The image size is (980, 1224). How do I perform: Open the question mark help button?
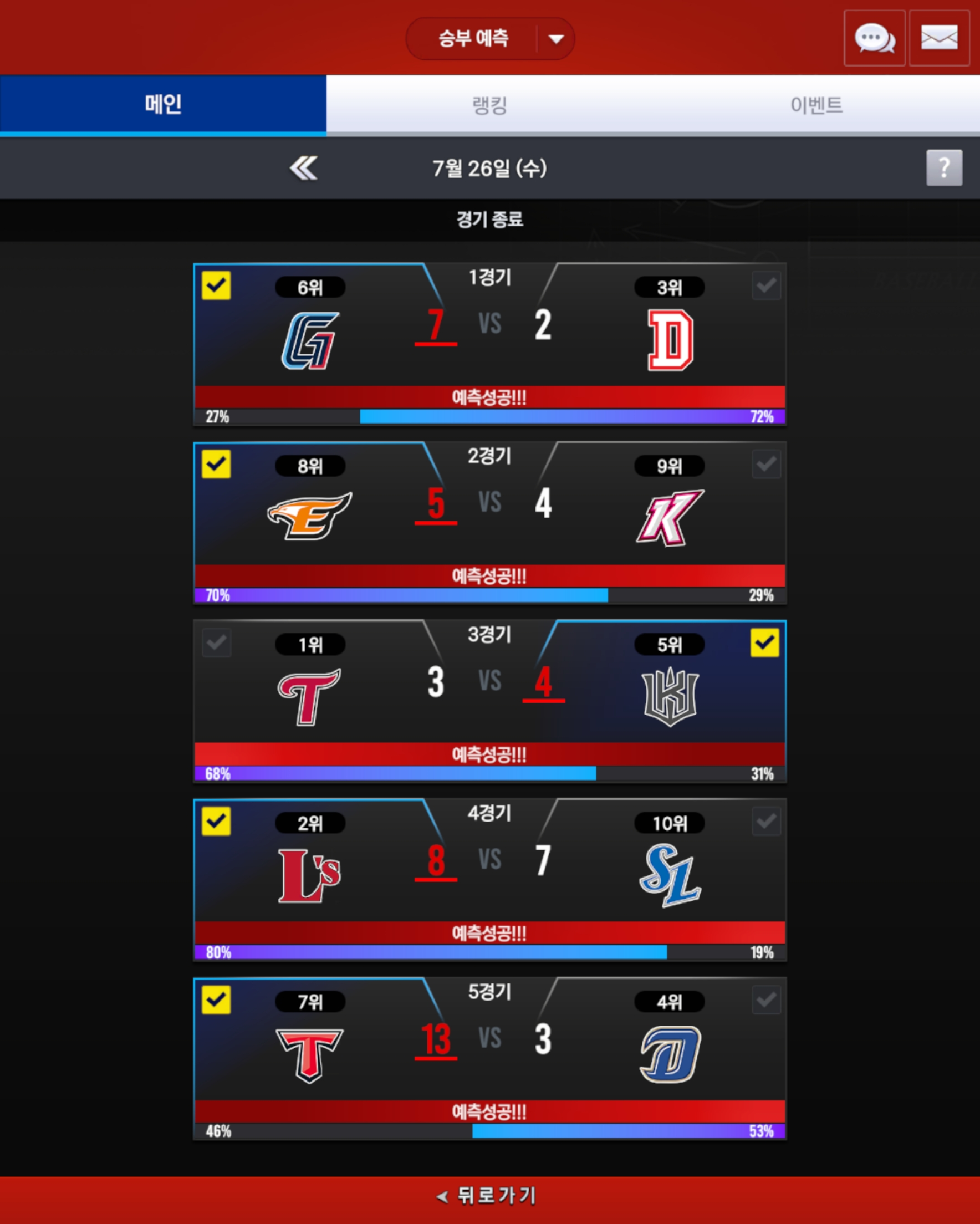point(943,168)
